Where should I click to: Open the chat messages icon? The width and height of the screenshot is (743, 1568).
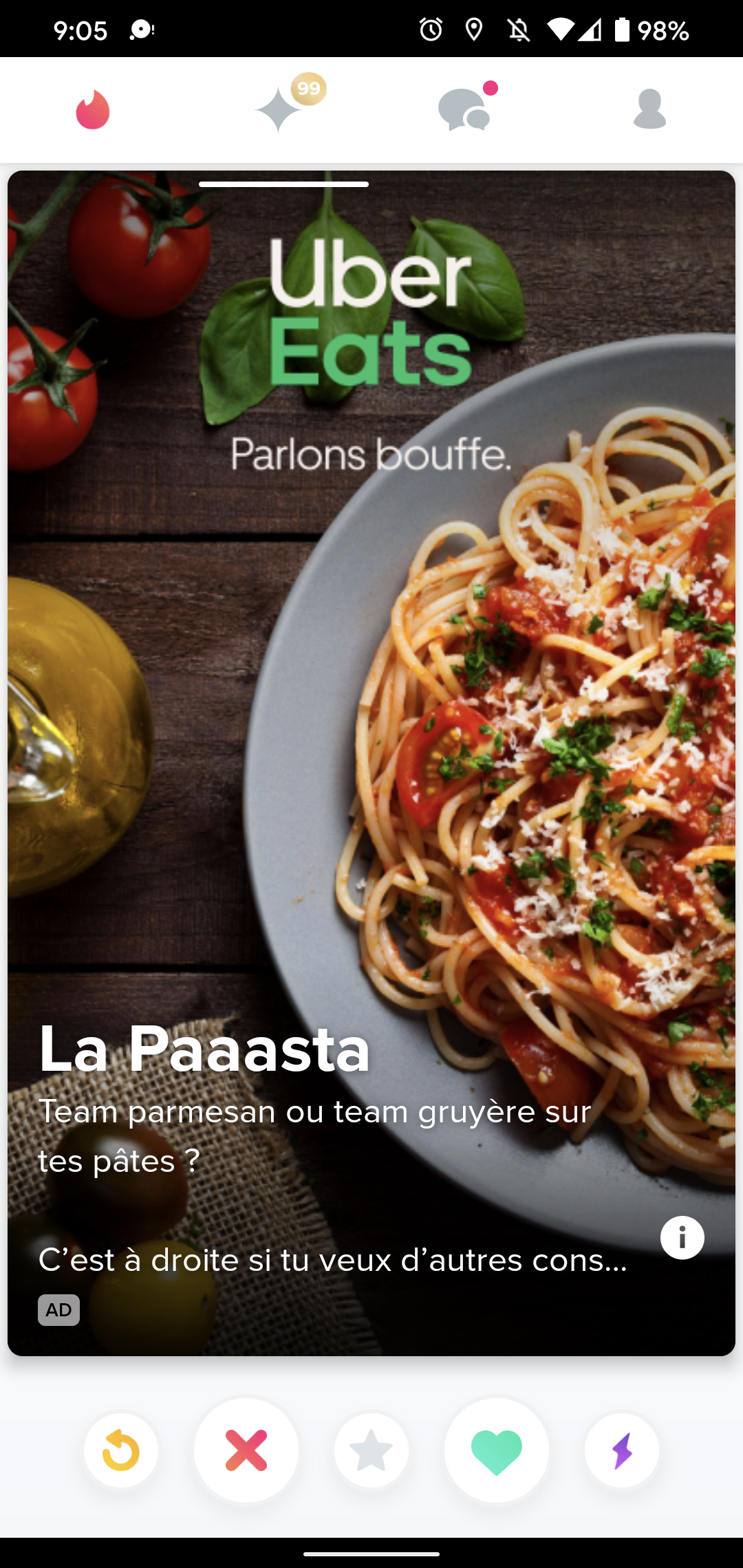pos(464,110)
